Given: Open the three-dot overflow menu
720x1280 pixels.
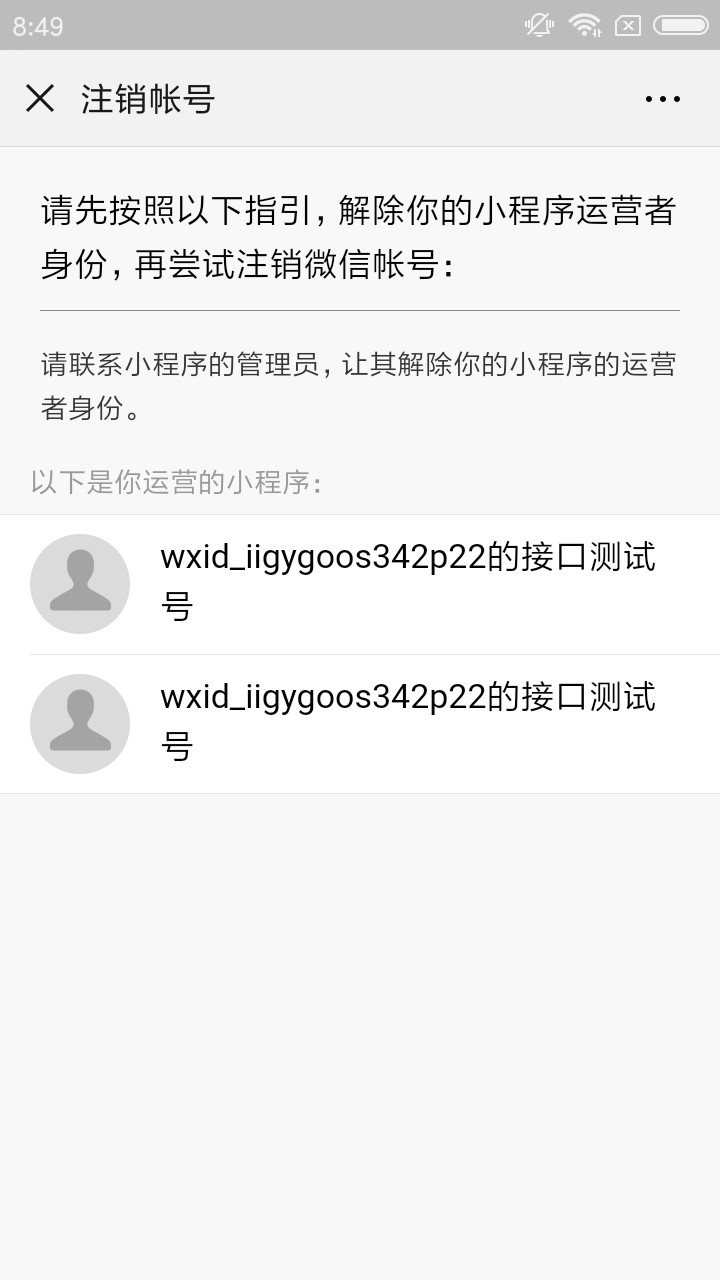Looking at the screenshot, I should pyautogui.click(x=662, y=98).
